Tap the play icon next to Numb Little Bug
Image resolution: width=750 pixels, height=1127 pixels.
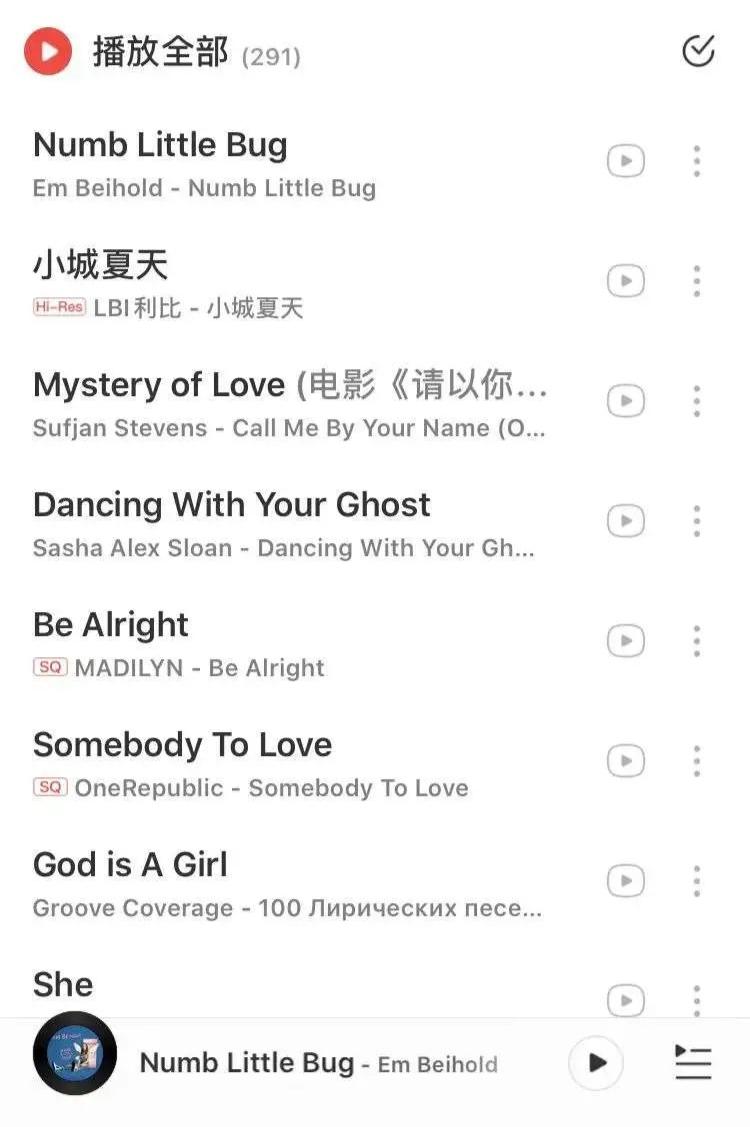click(625, 161)
